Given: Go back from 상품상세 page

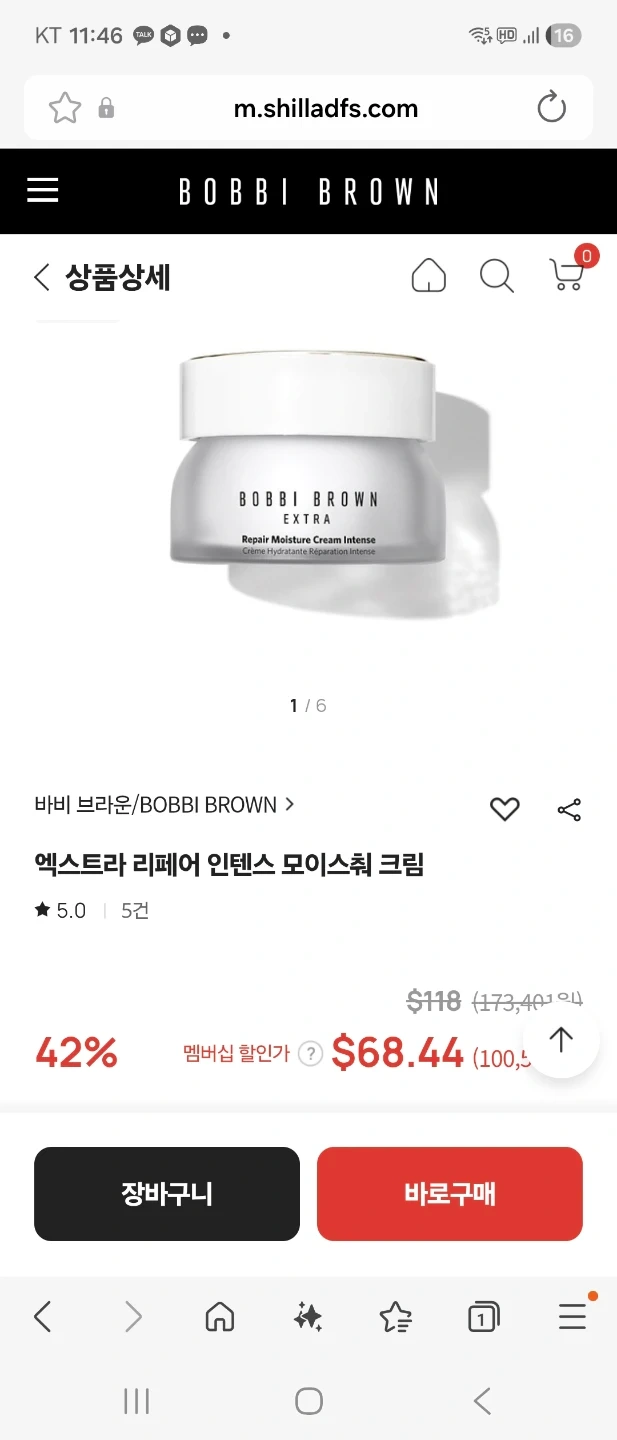Looking at the screenshot, I should [x=42, y=277].
